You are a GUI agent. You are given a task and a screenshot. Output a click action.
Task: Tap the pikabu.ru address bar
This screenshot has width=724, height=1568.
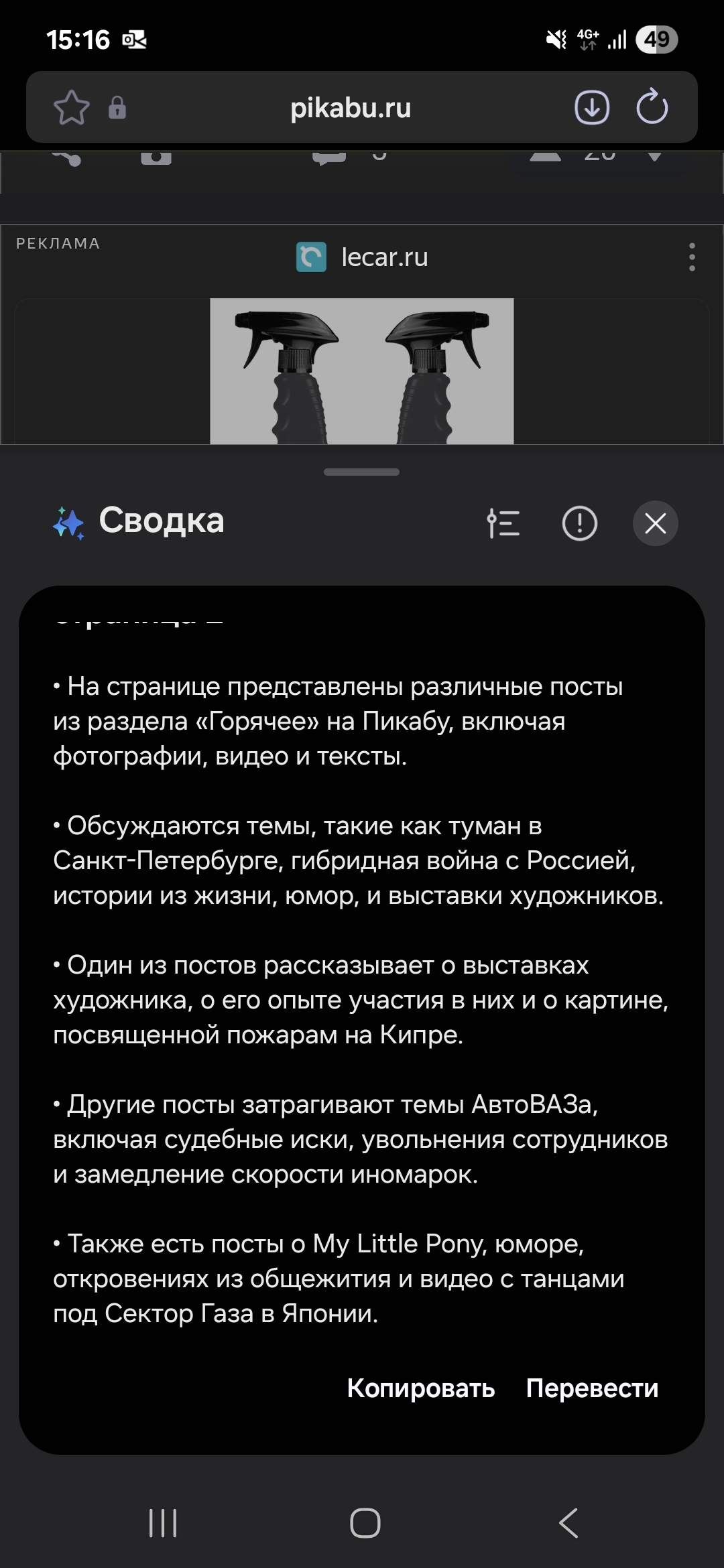click(x=351, y=108)
